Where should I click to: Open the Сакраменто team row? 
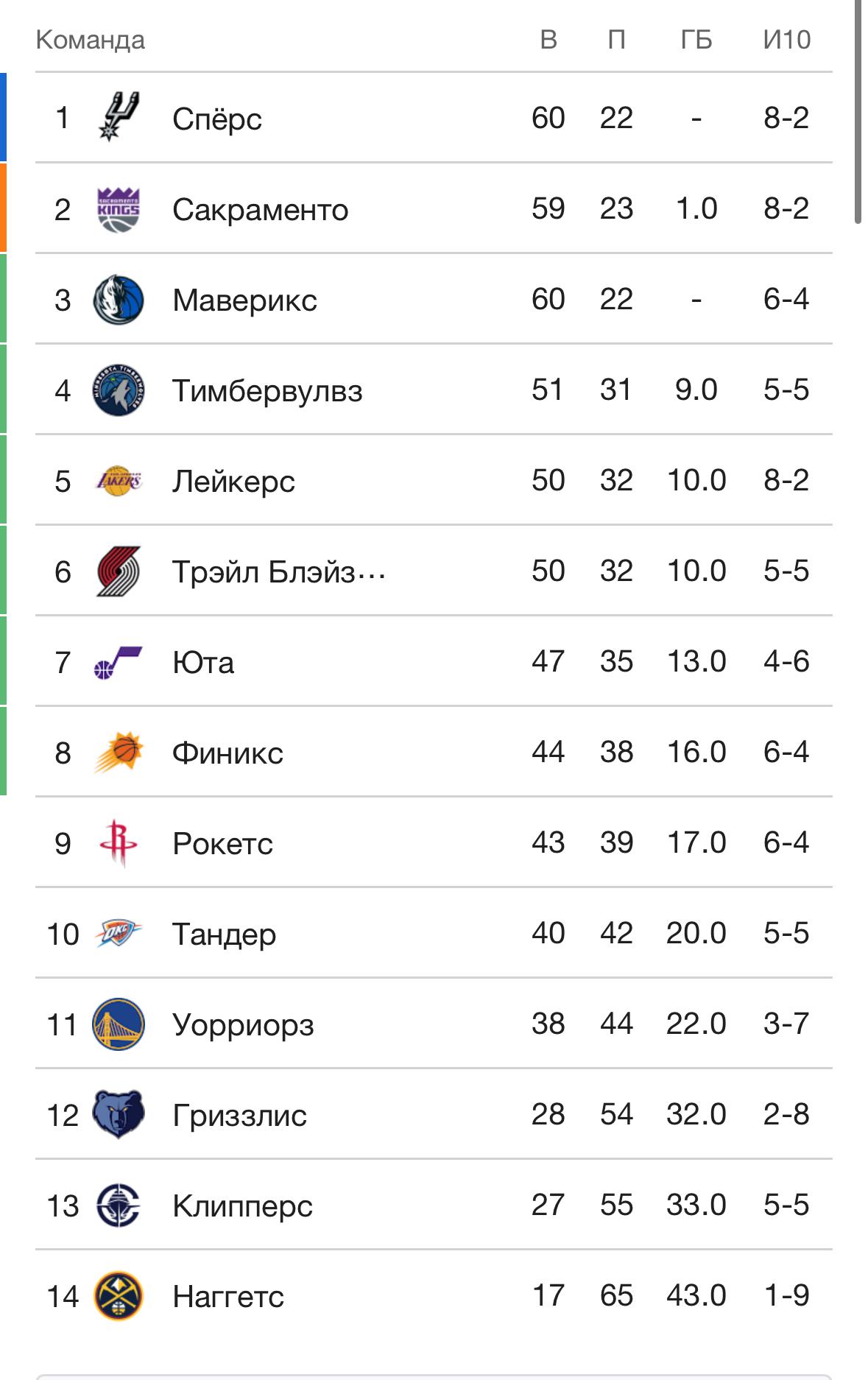[x=260, y=210]
